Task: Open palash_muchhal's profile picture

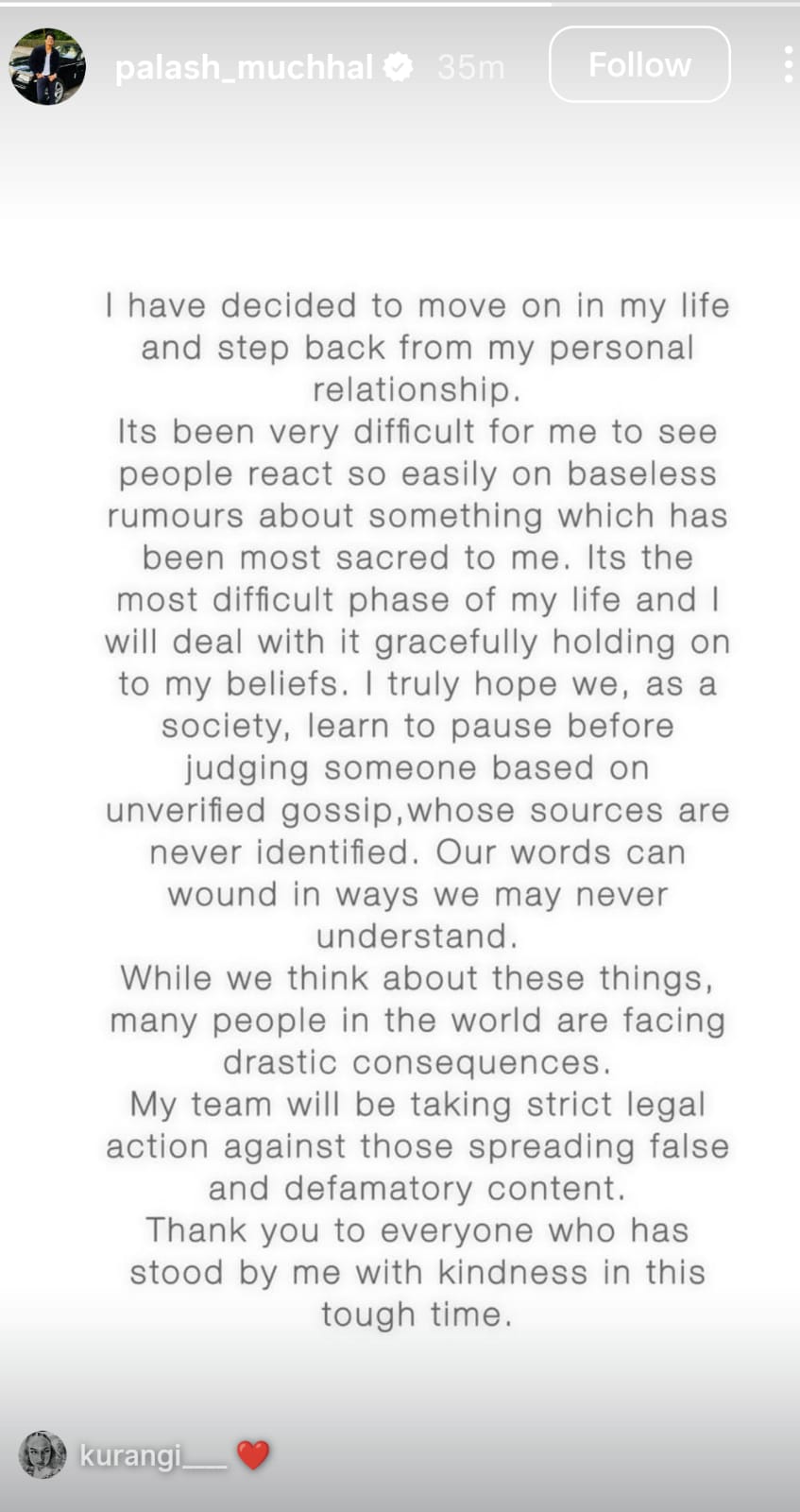Action: (47, 65)
